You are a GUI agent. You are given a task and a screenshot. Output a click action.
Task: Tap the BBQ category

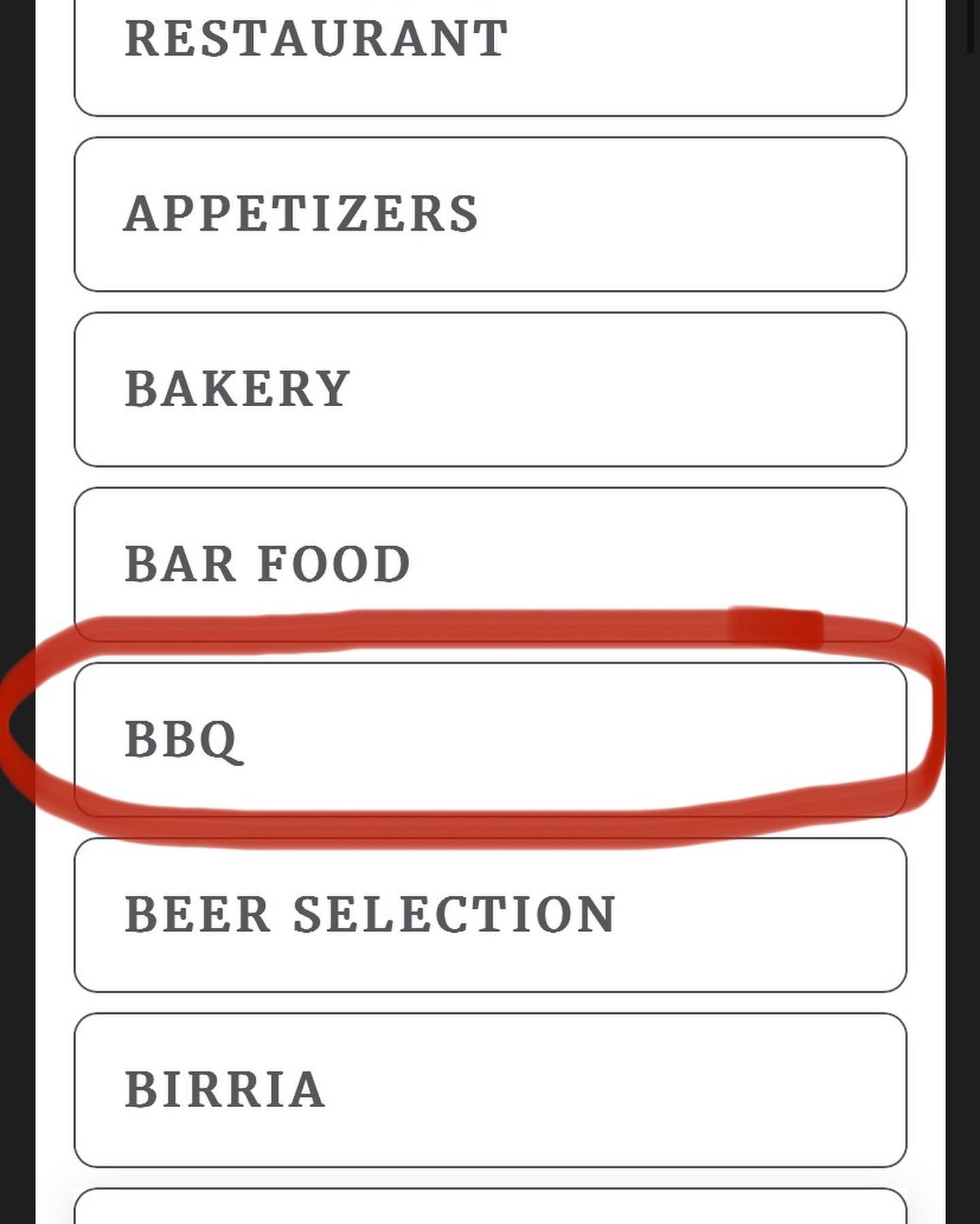(490, 740)
